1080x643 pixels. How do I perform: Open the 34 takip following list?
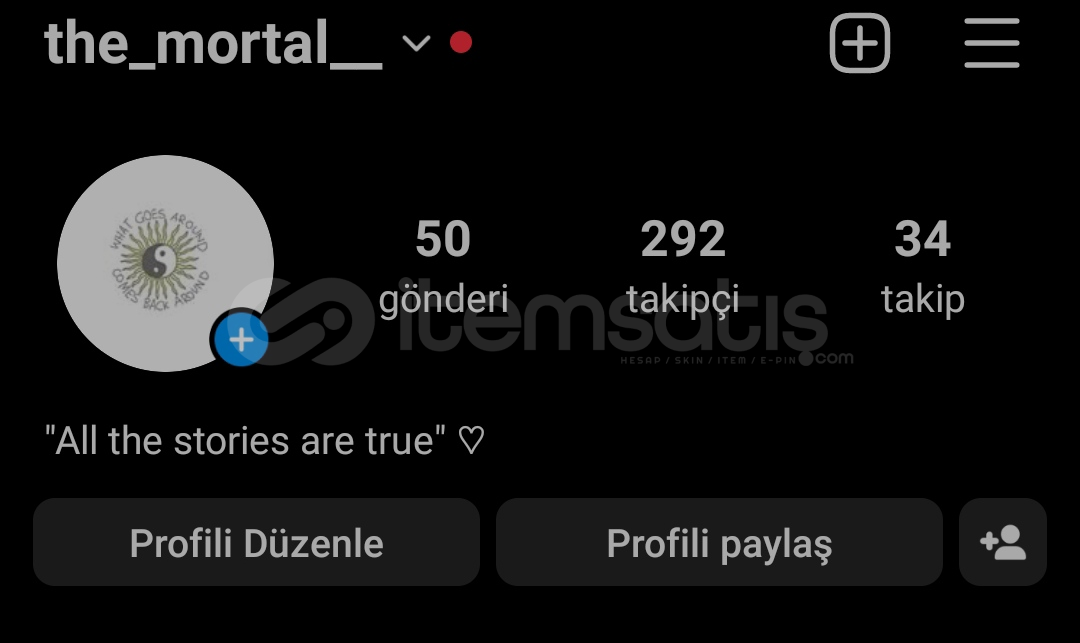pyautogui.click(x=922, y=265)
